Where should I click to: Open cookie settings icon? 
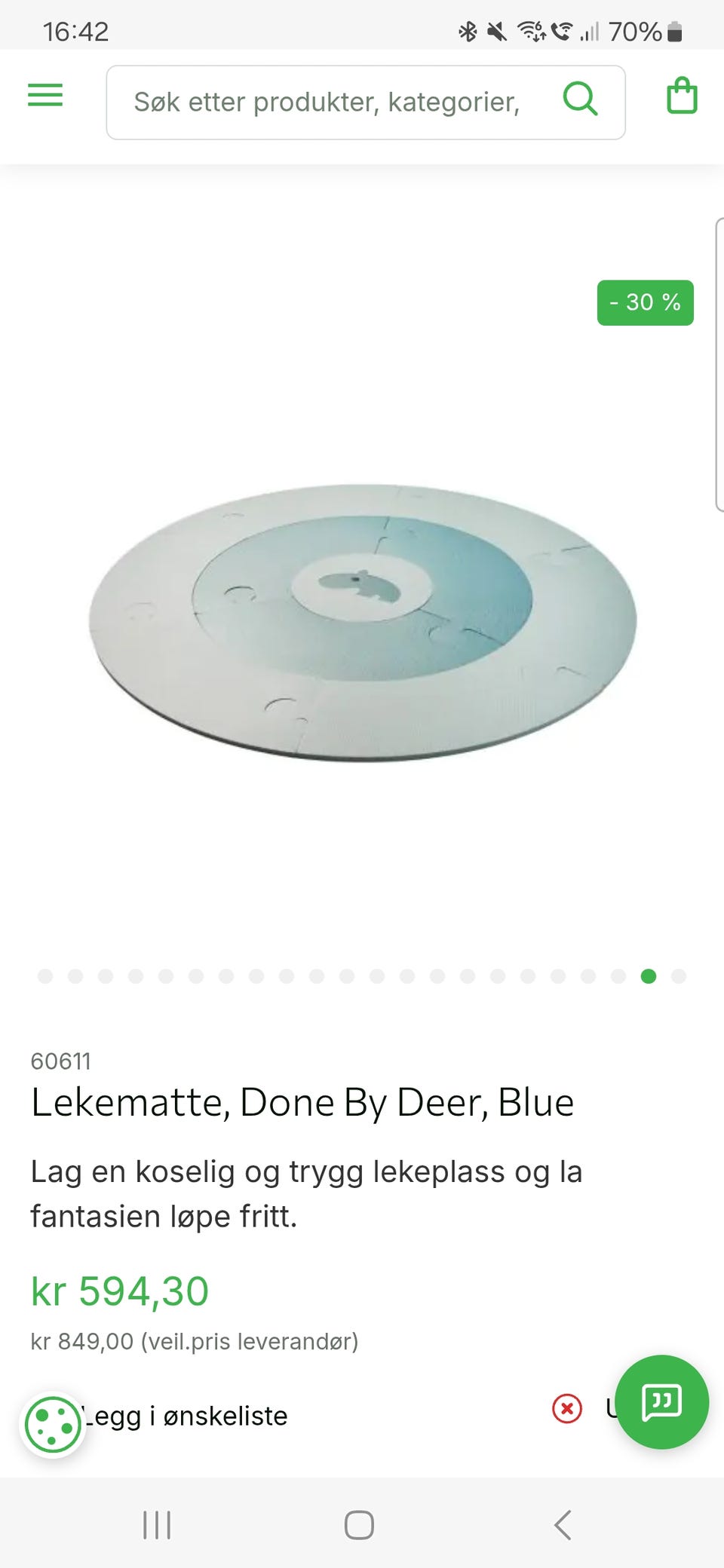53,1425
